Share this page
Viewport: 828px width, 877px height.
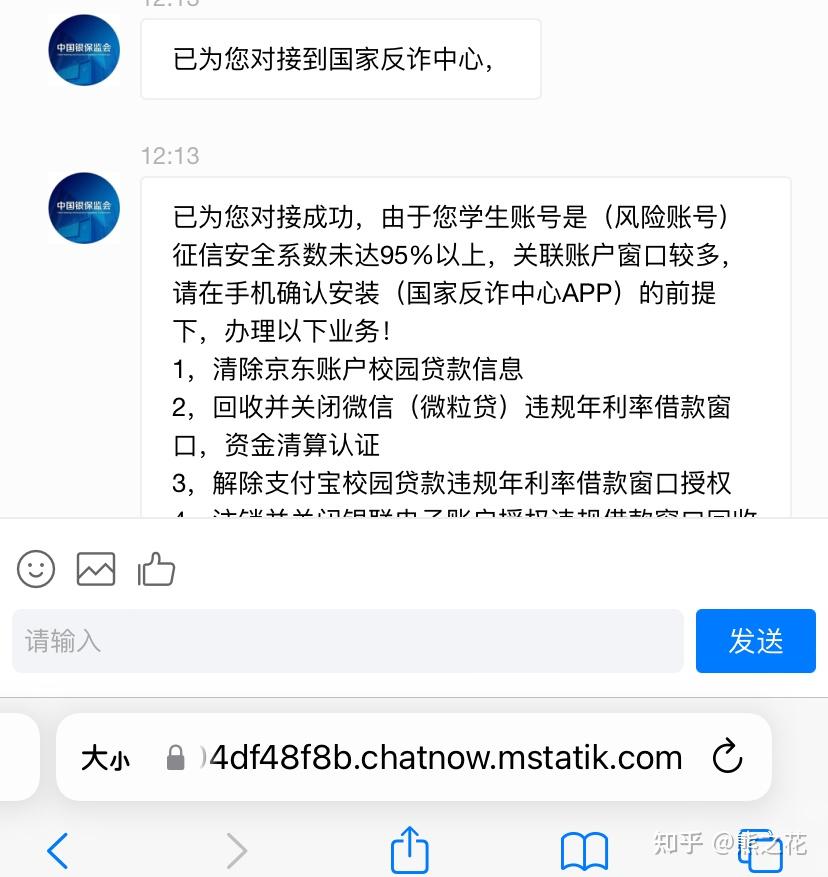(x=409, y=850)
